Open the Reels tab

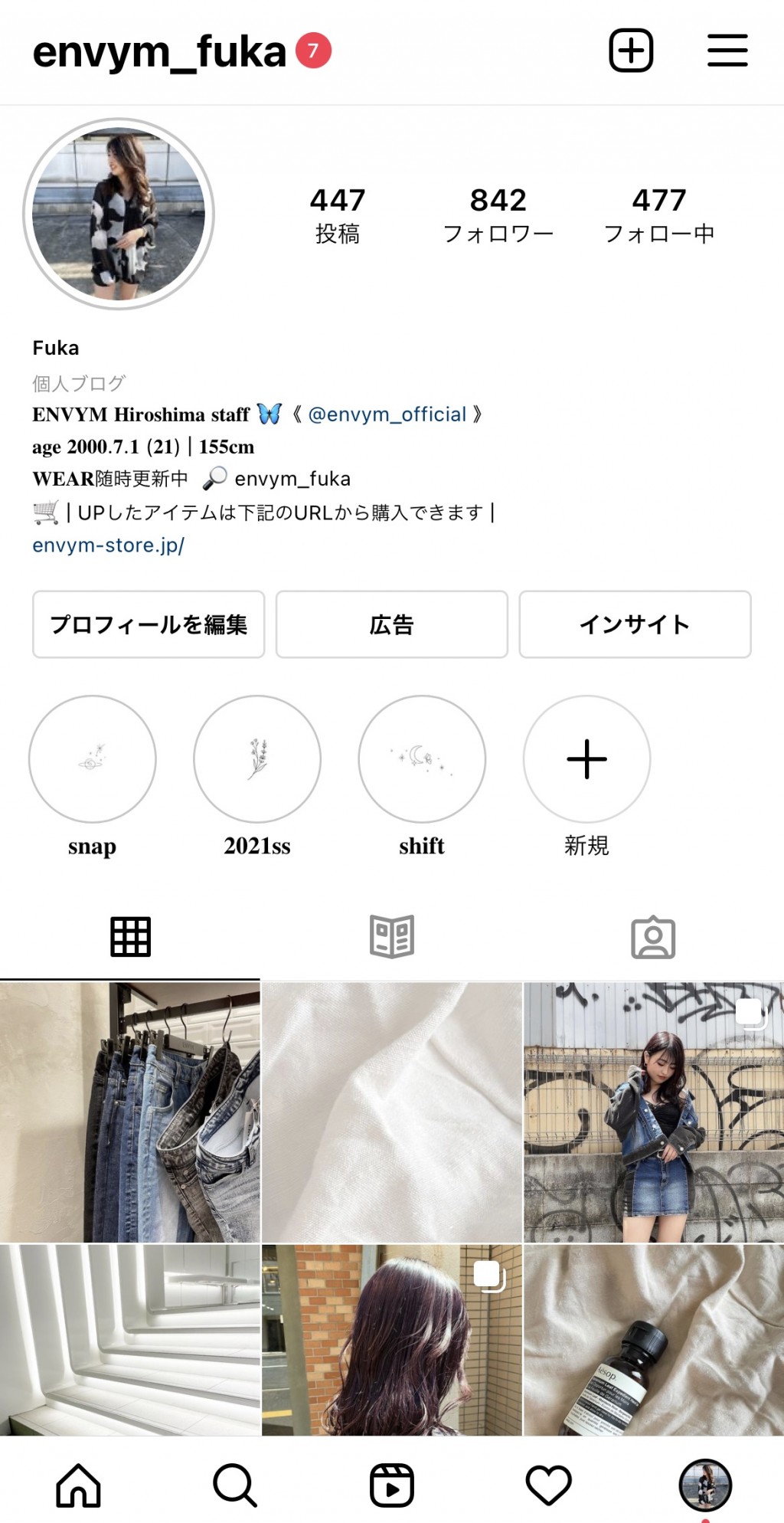391,1485
